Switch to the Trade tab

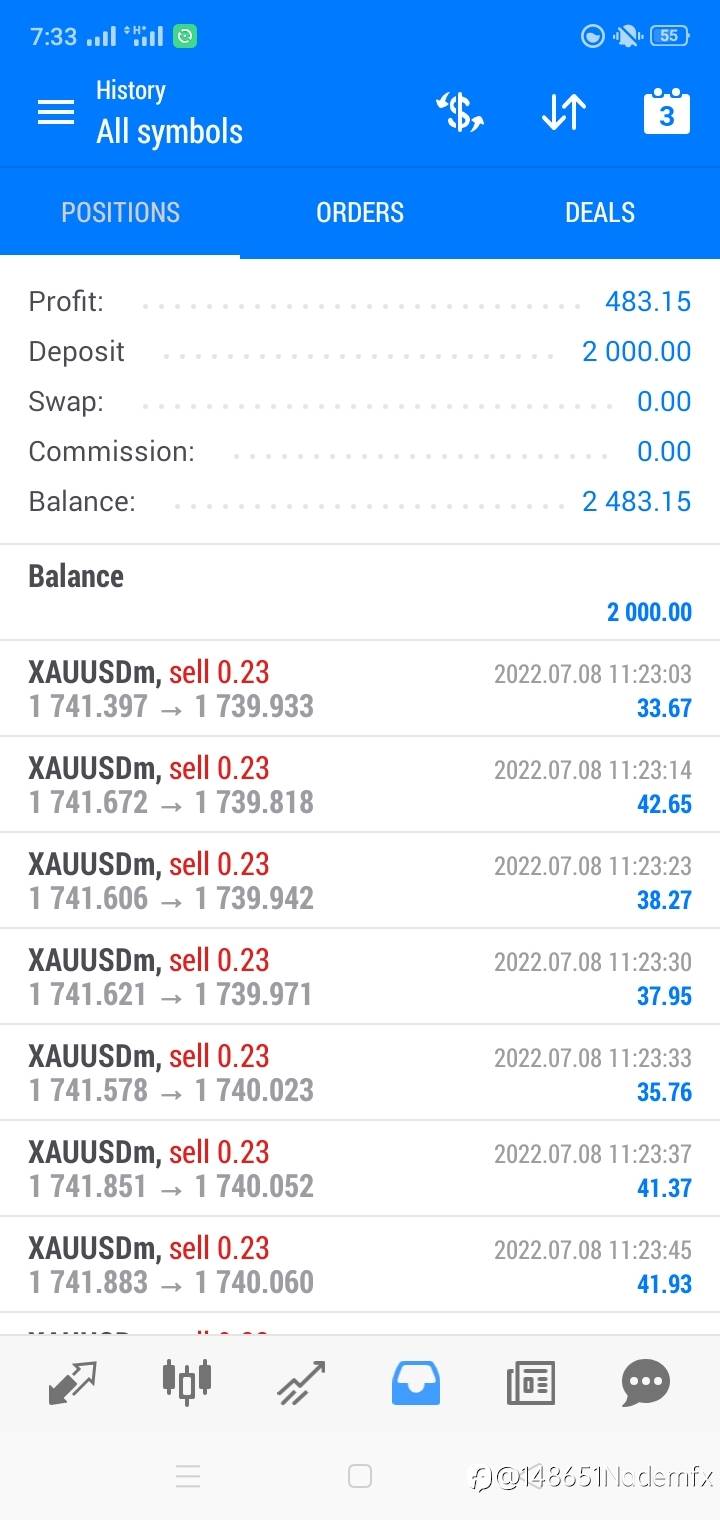point(302,1383)
